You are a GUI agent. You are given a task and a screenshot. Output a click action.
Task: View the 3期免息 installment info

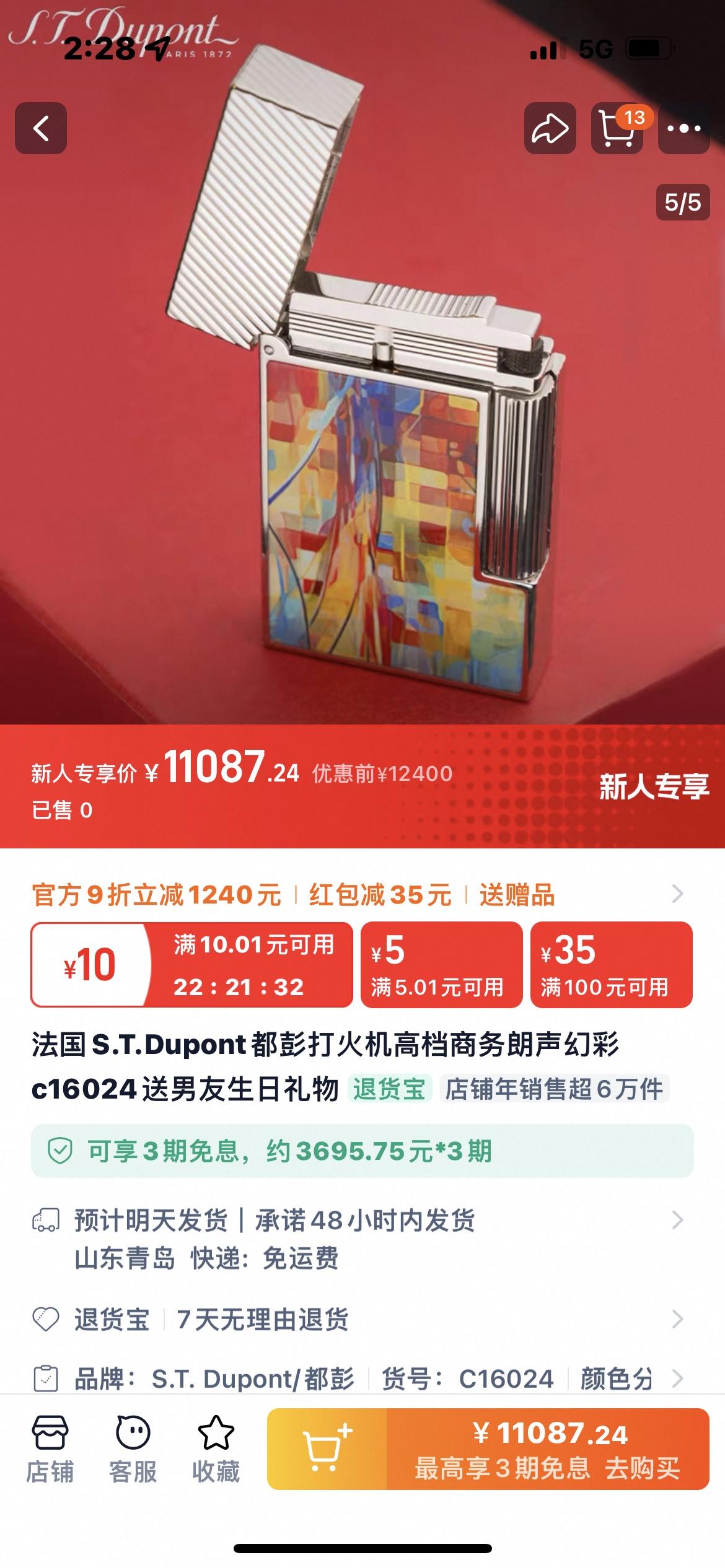coord(362,1151)
